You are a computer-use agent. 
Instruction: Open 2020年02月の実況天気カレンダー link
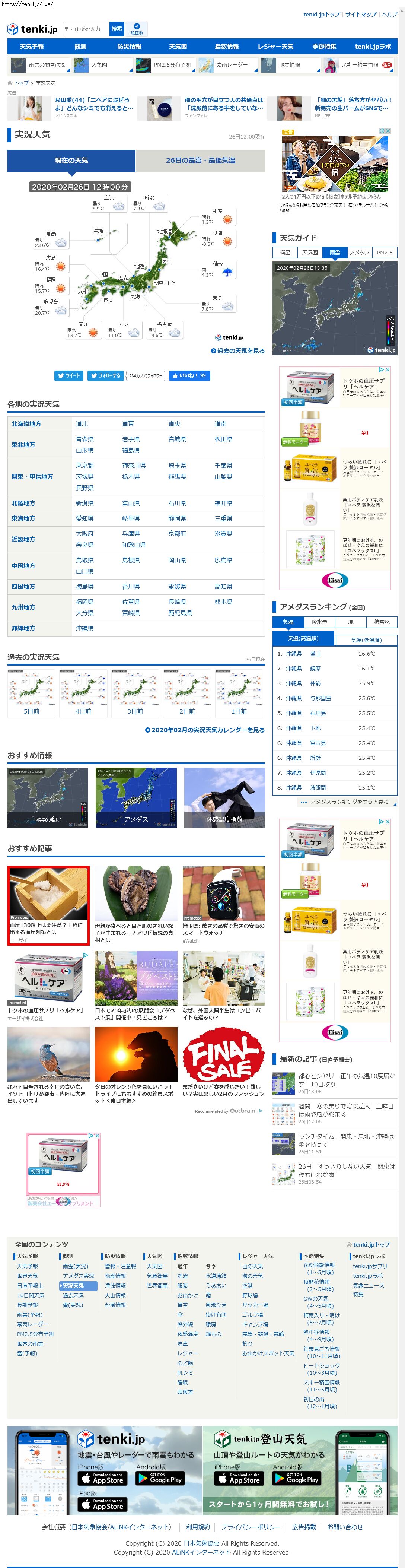(x=205, y=730)
